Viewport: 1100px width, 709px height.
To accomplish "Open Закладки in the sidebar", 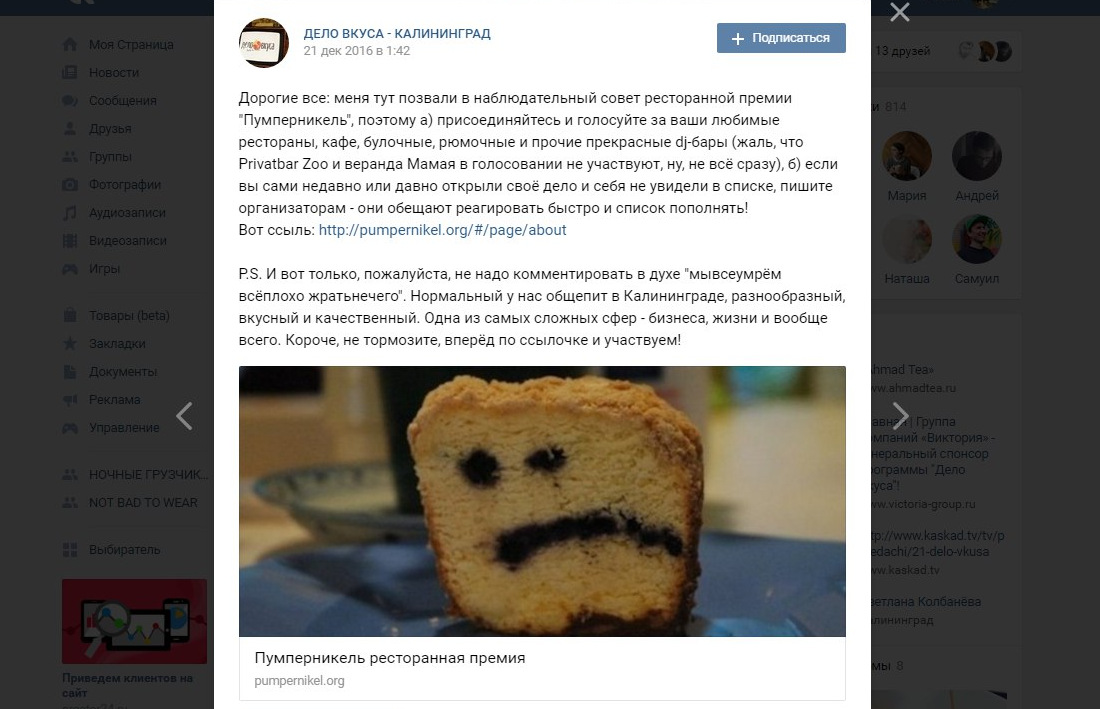I will (x=116, y=344).
